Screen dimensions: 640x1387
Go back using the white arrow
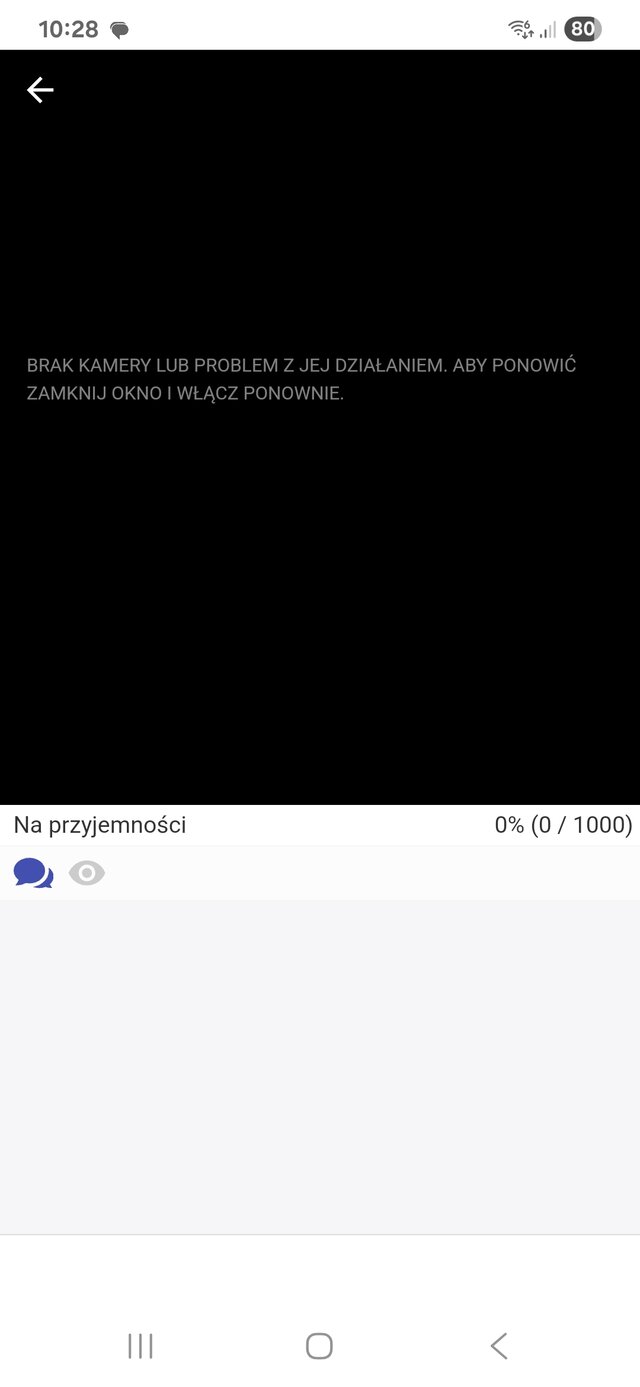click(40, 90)
